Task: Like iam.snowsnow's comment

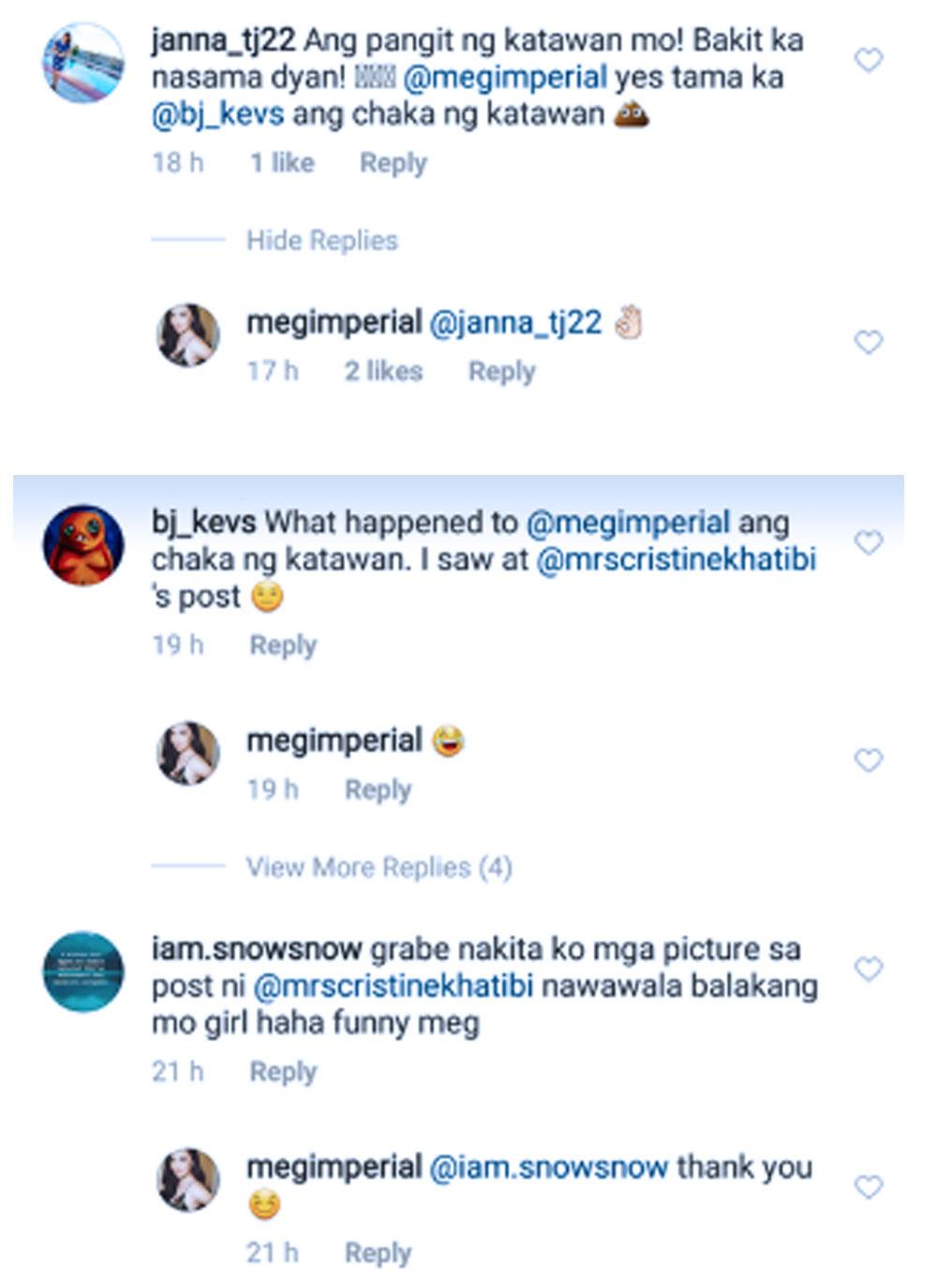Action: tap(869, 969)
